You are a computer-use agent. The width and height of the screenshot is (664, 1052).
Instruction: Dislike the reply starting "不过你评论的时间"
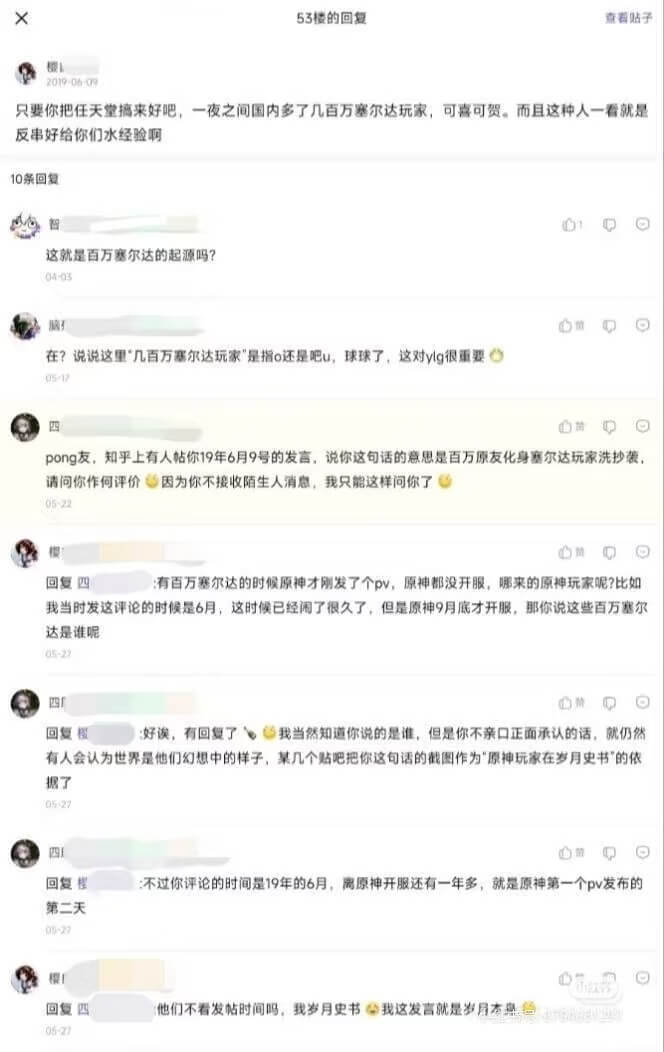pos(642,854)
